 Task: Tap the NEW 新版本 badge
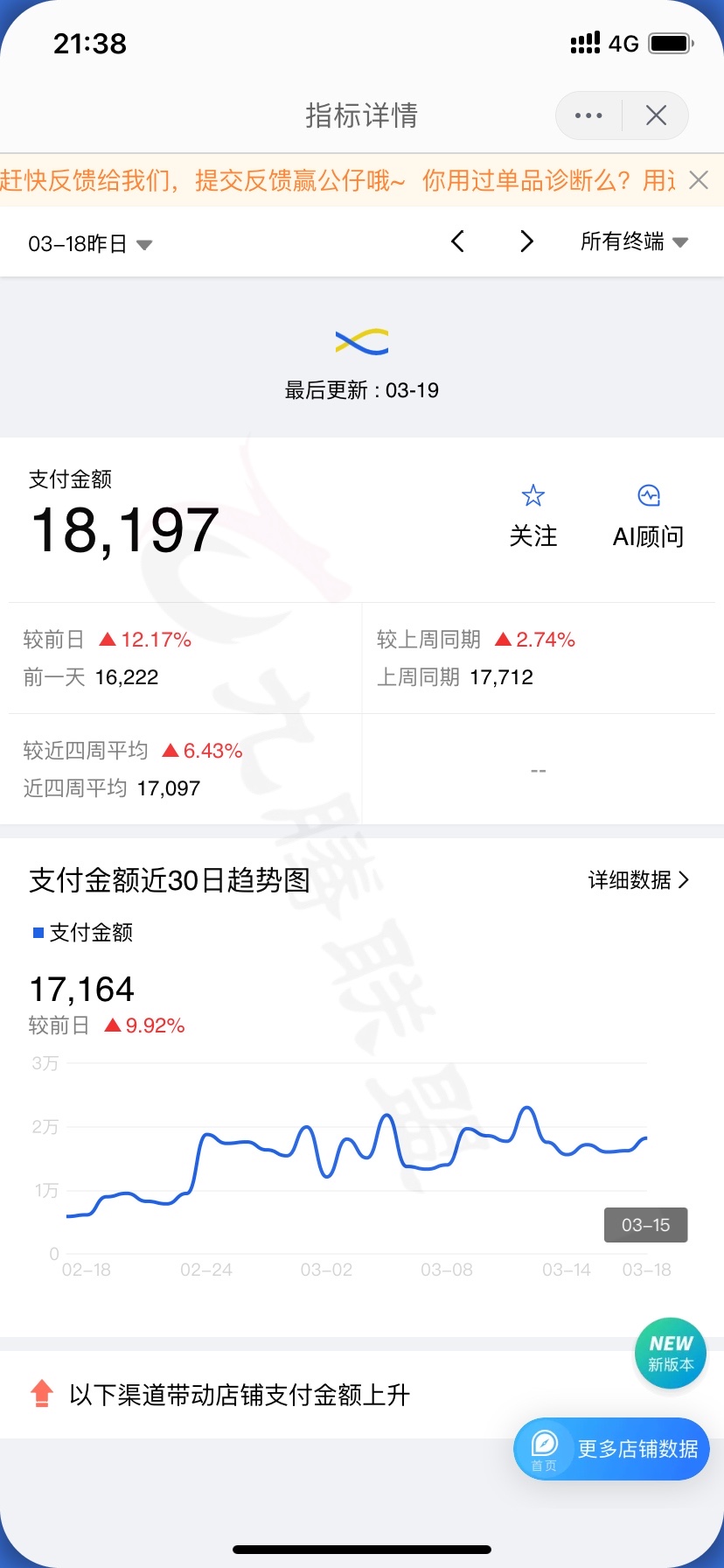click(670, 1353)
